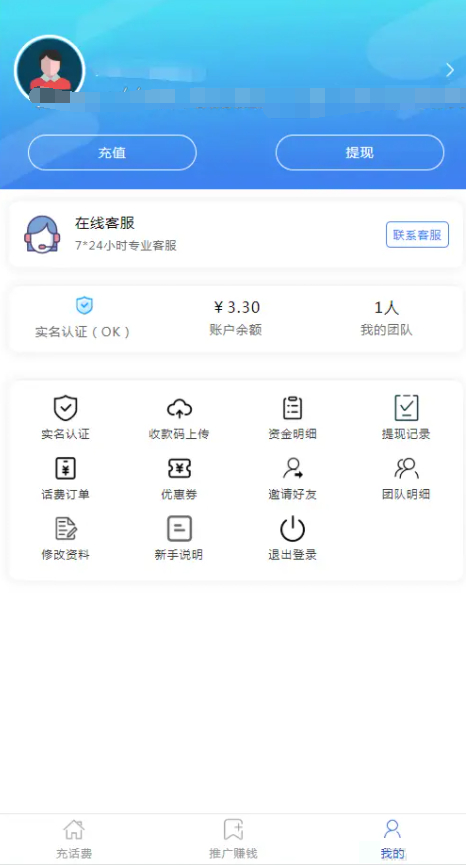Open the 提现 withdraw button
Image resolution: width=466 pixels, height=865 pixels.
coord(360,153)
